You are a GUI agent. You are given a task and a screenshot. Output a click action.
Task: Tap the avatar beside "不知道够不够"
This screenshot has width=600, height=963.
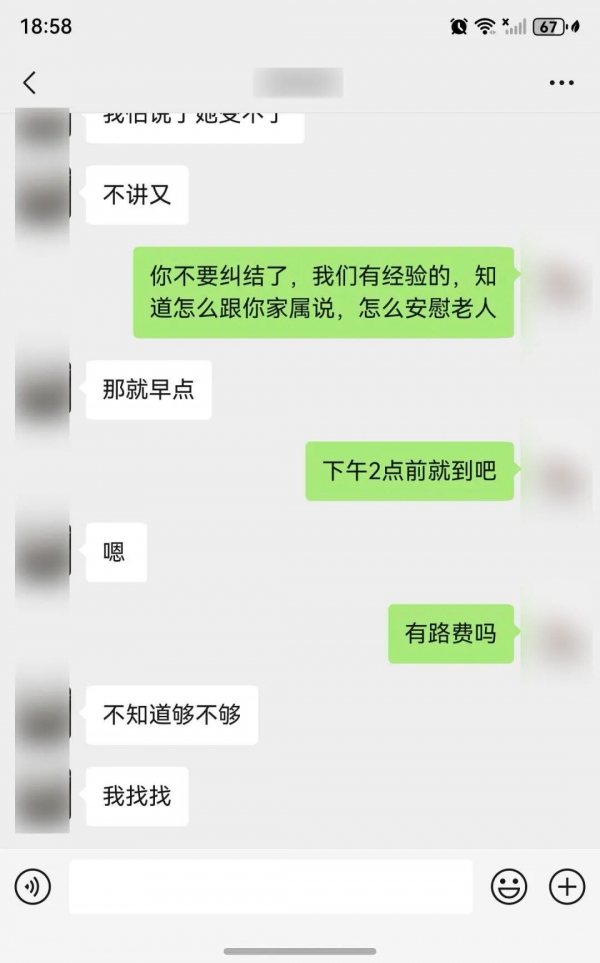[42, 715]
